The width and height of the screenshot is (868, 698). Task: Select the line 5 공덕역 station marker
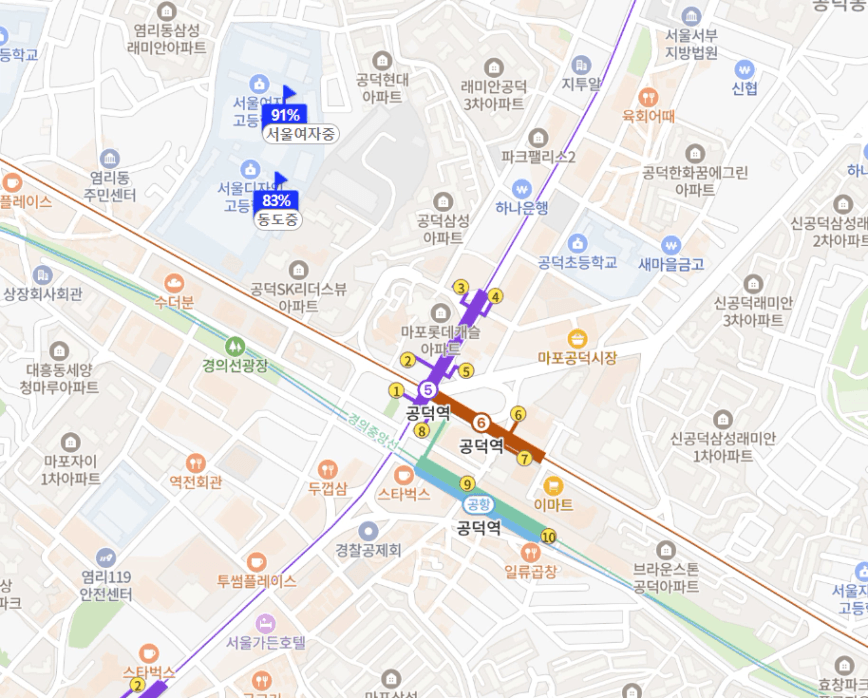click(x=428, y=390)
